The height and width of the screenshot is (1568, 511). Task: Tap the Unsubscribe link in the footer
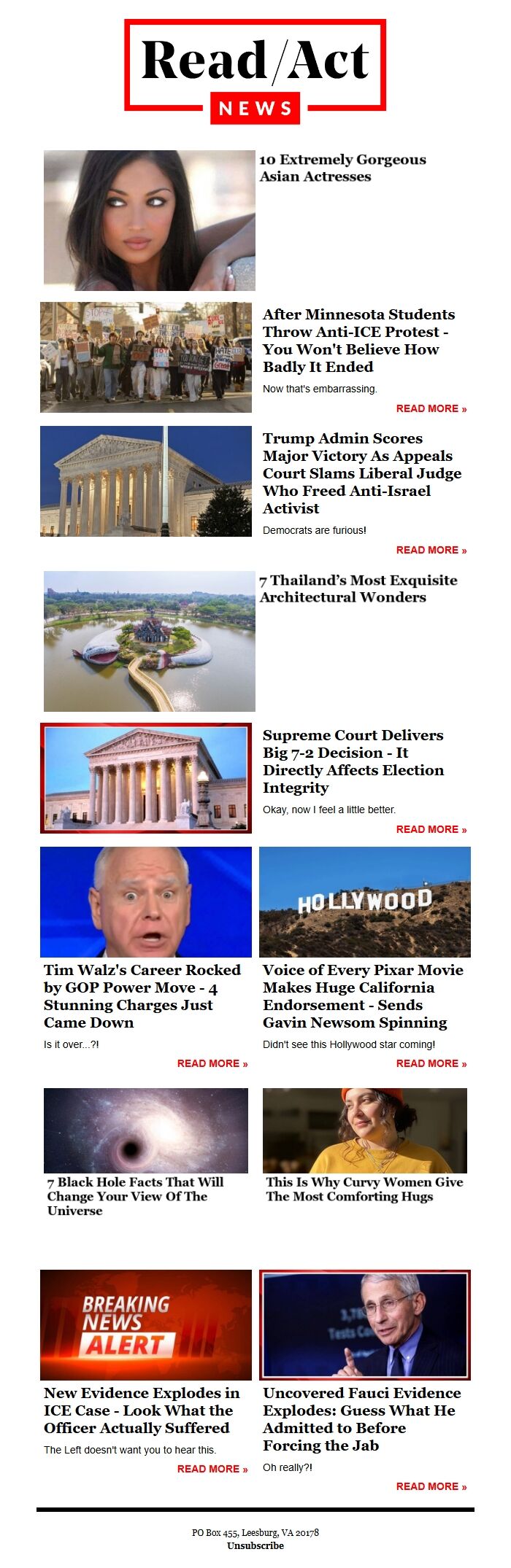coord(255,1545)
